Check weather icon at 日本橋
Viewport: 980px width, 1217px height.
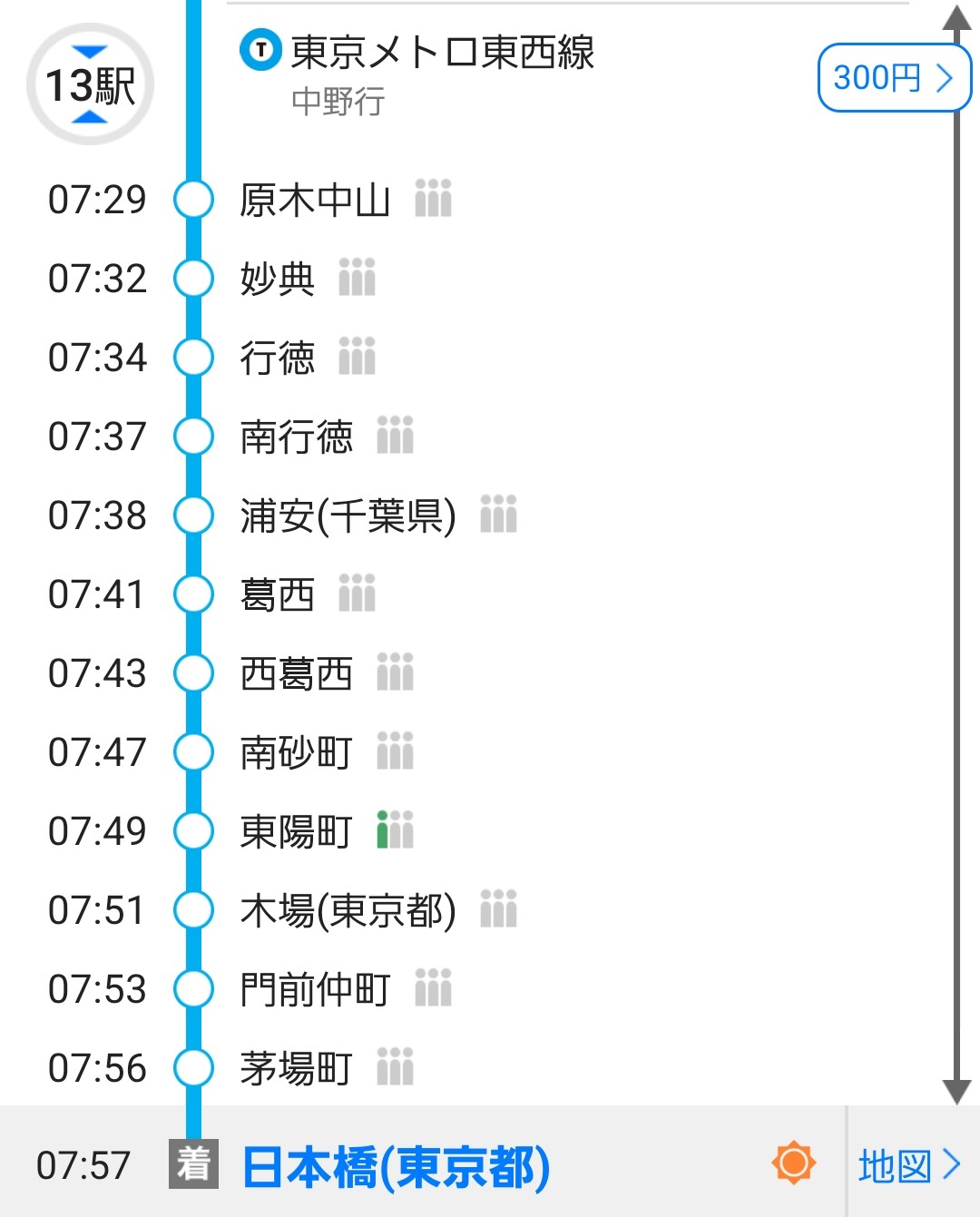tap(793, 1163)
